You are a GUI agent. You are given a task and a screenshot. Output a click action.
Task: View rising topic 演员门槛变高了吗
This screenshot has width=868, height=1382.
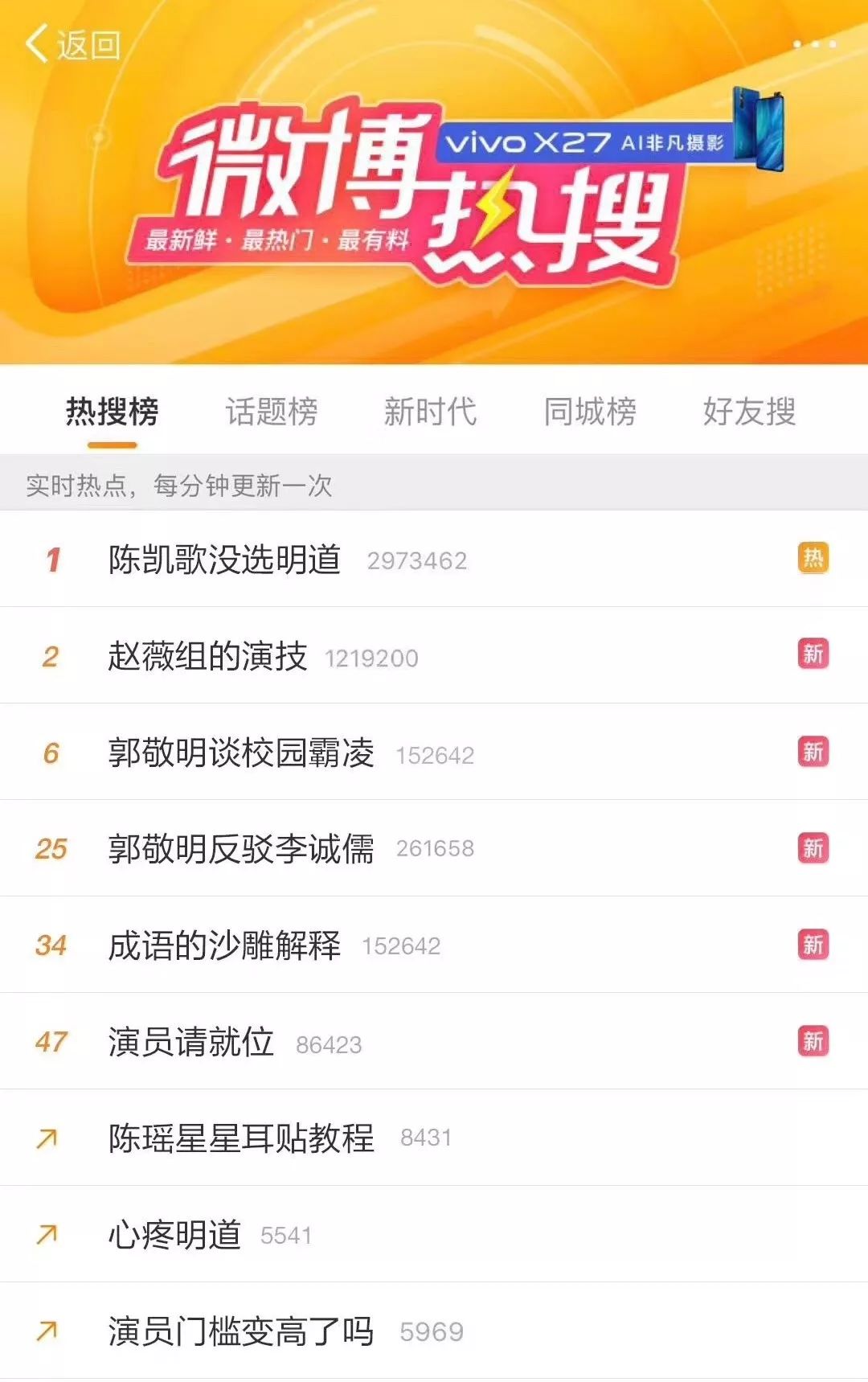(x=241, y=1331)
